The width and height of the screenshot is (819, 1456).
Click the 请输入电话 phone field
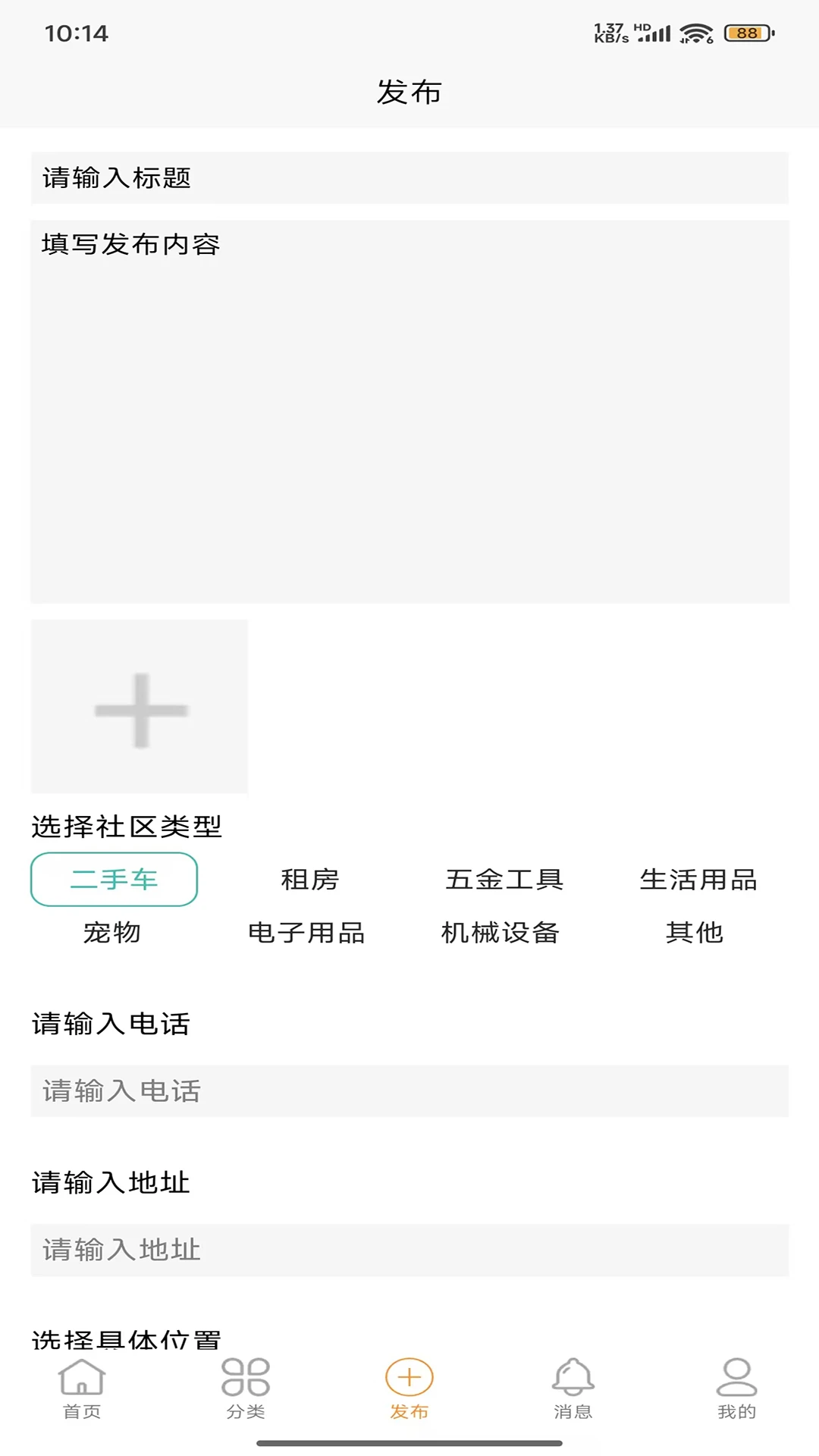coord(409,1092)
